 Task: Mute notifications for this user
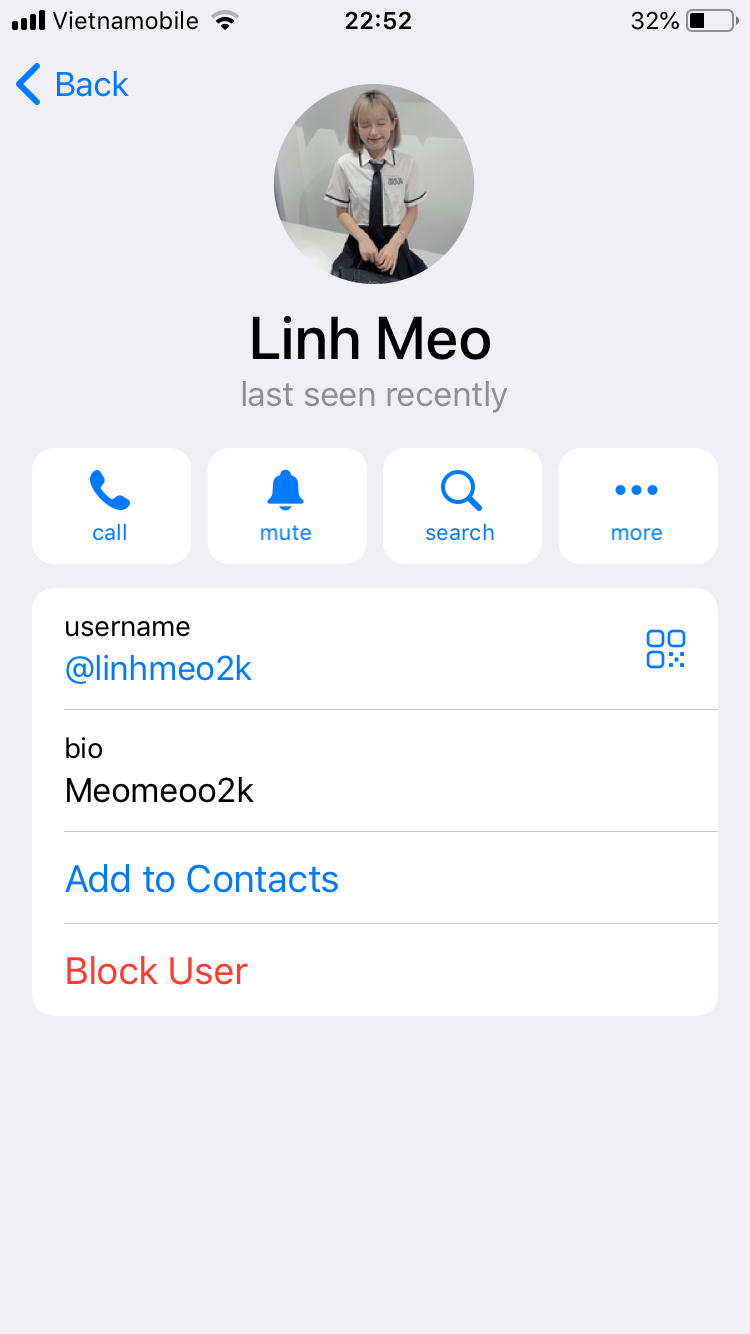click(286, 506)
